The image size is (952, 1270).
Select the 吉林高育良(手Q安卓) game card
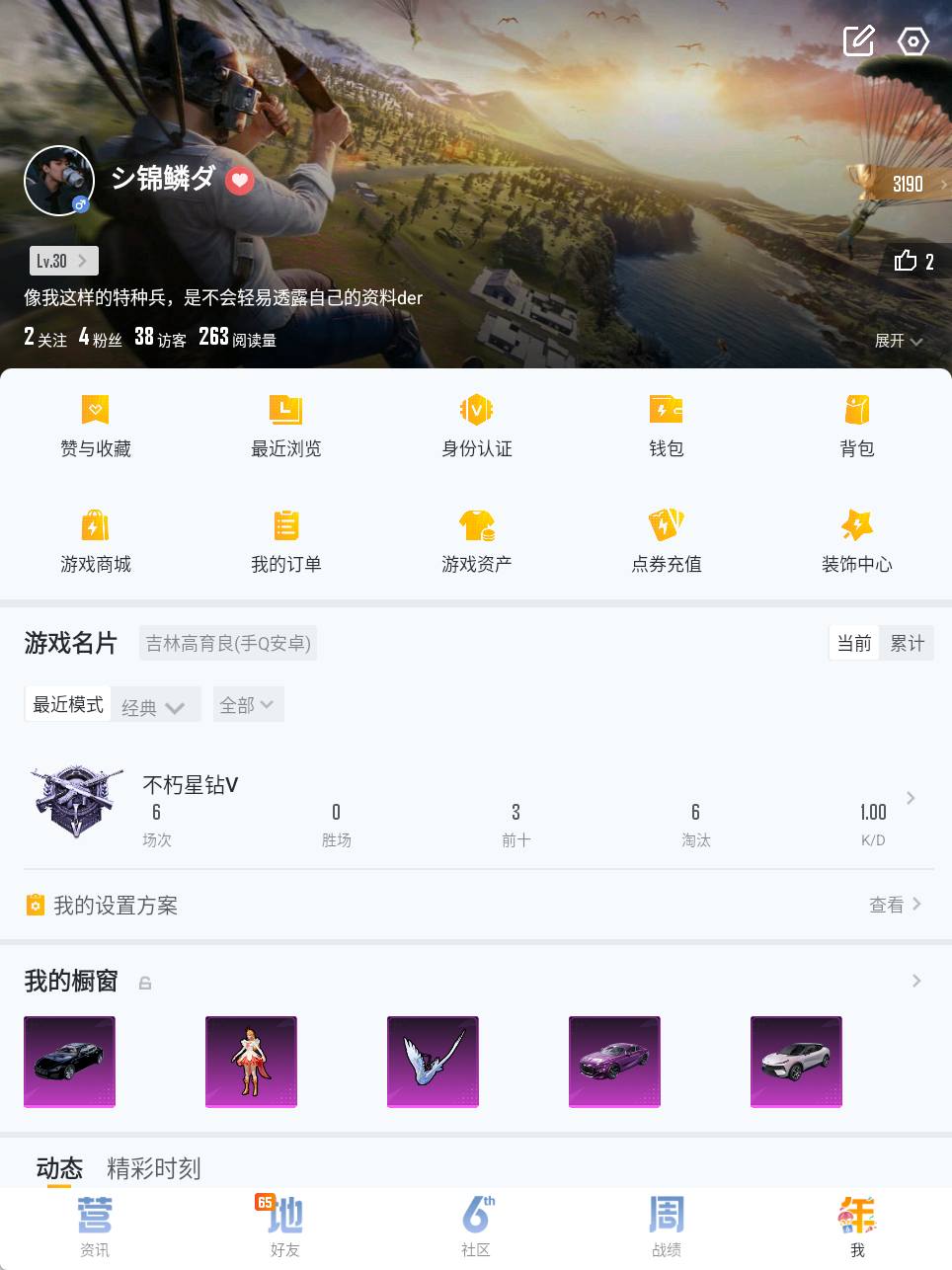[228, 642]
